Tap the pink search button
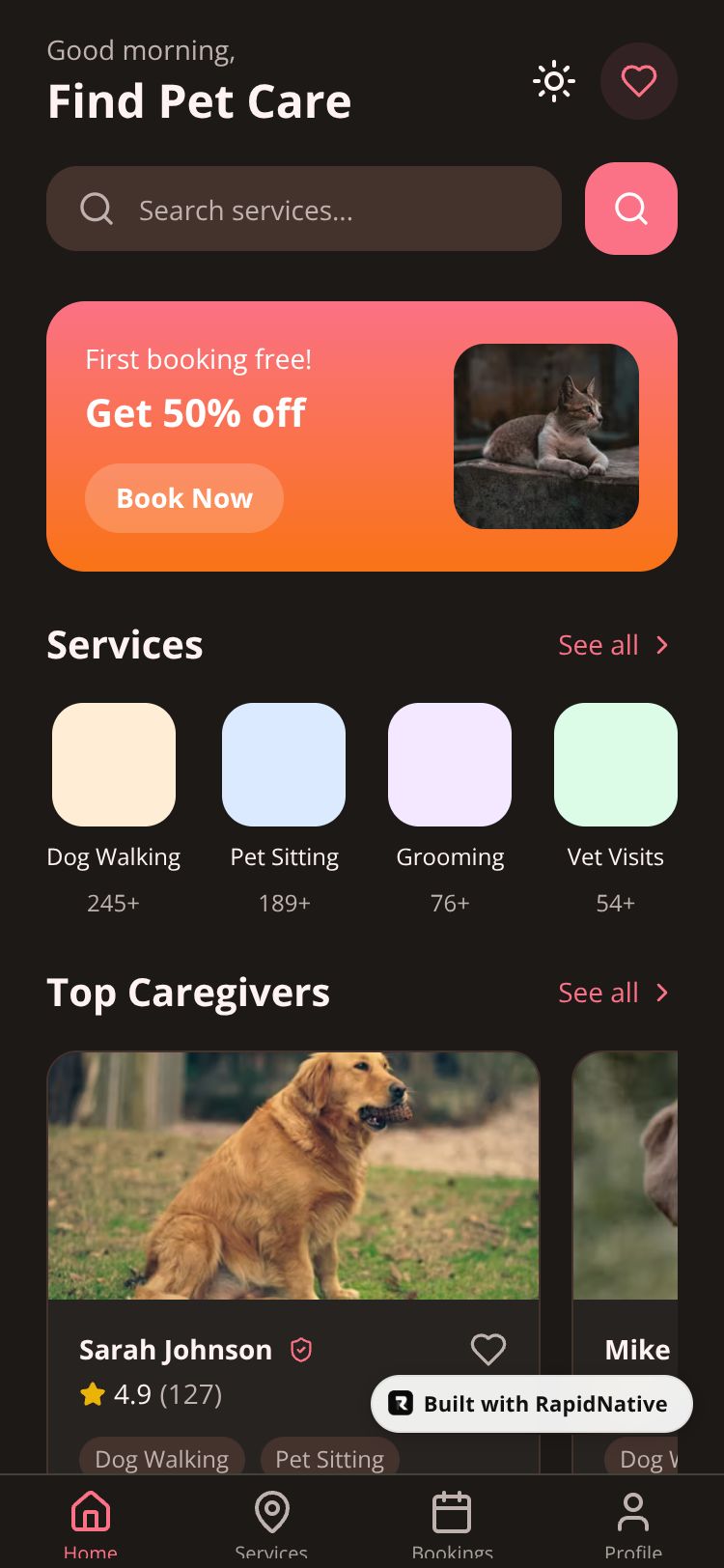Viewport: 724px width, 1568px height. coord(630,209)
